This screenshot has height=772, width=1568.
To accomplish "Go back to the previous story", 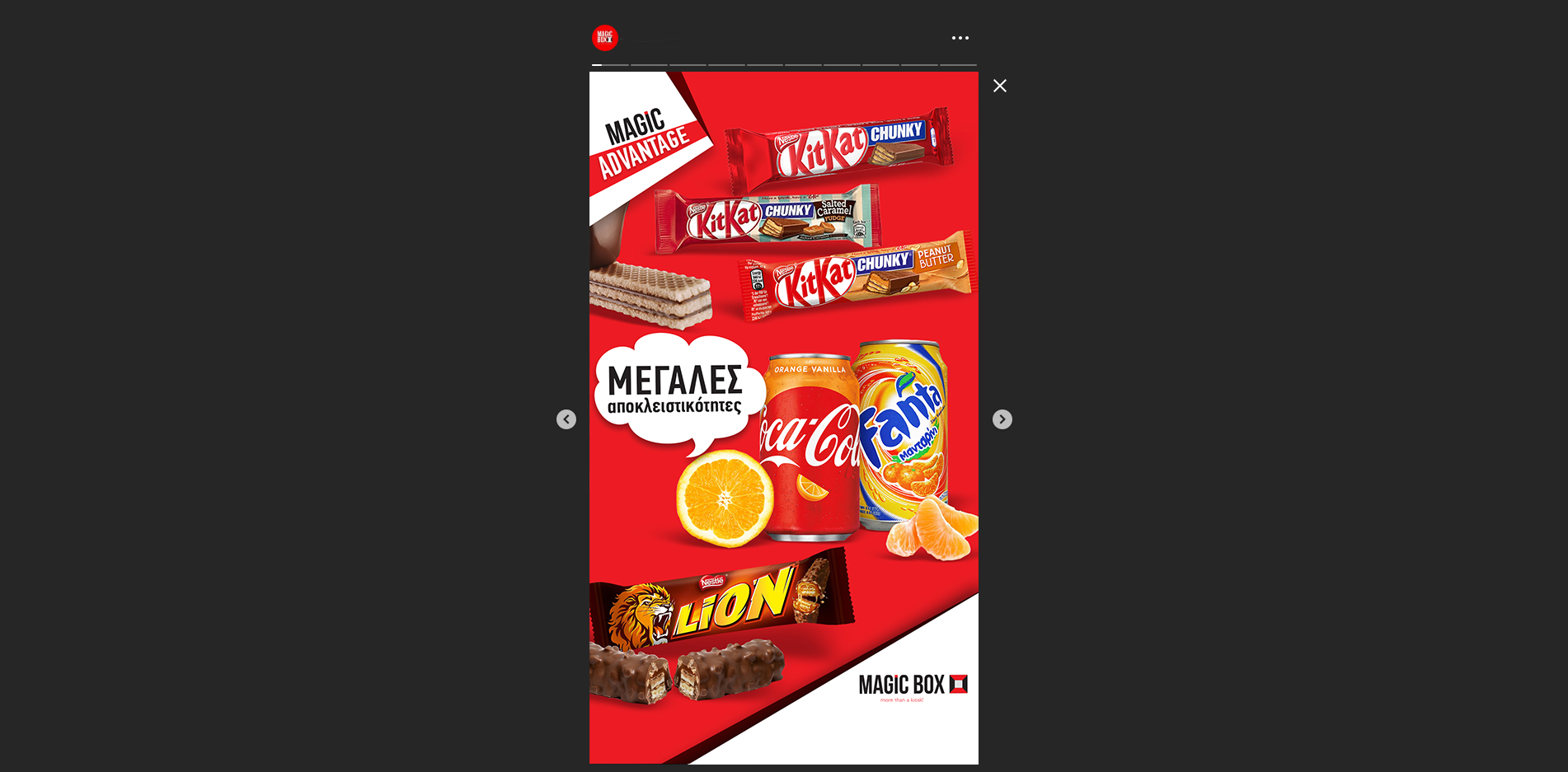I will tap(566, 419).
